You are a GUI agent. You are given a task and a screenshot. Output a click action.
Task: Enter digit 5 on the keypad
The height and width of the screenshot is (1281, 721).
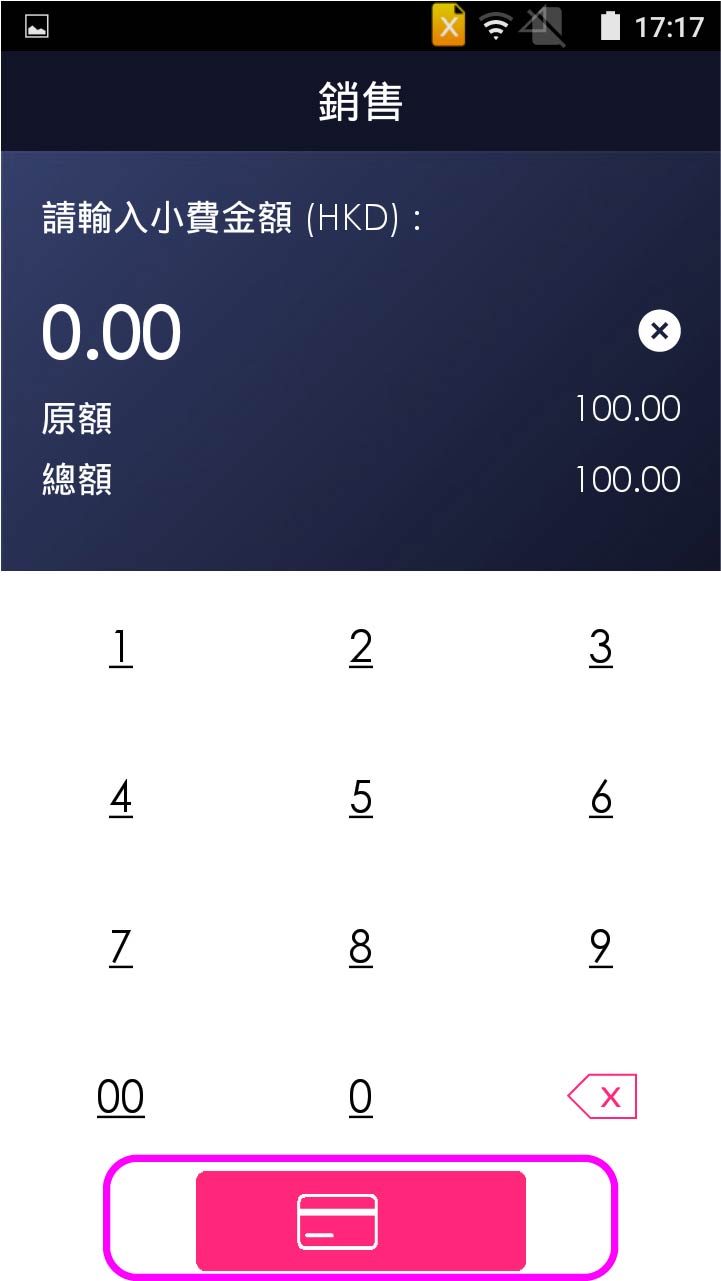coord(361,798)
